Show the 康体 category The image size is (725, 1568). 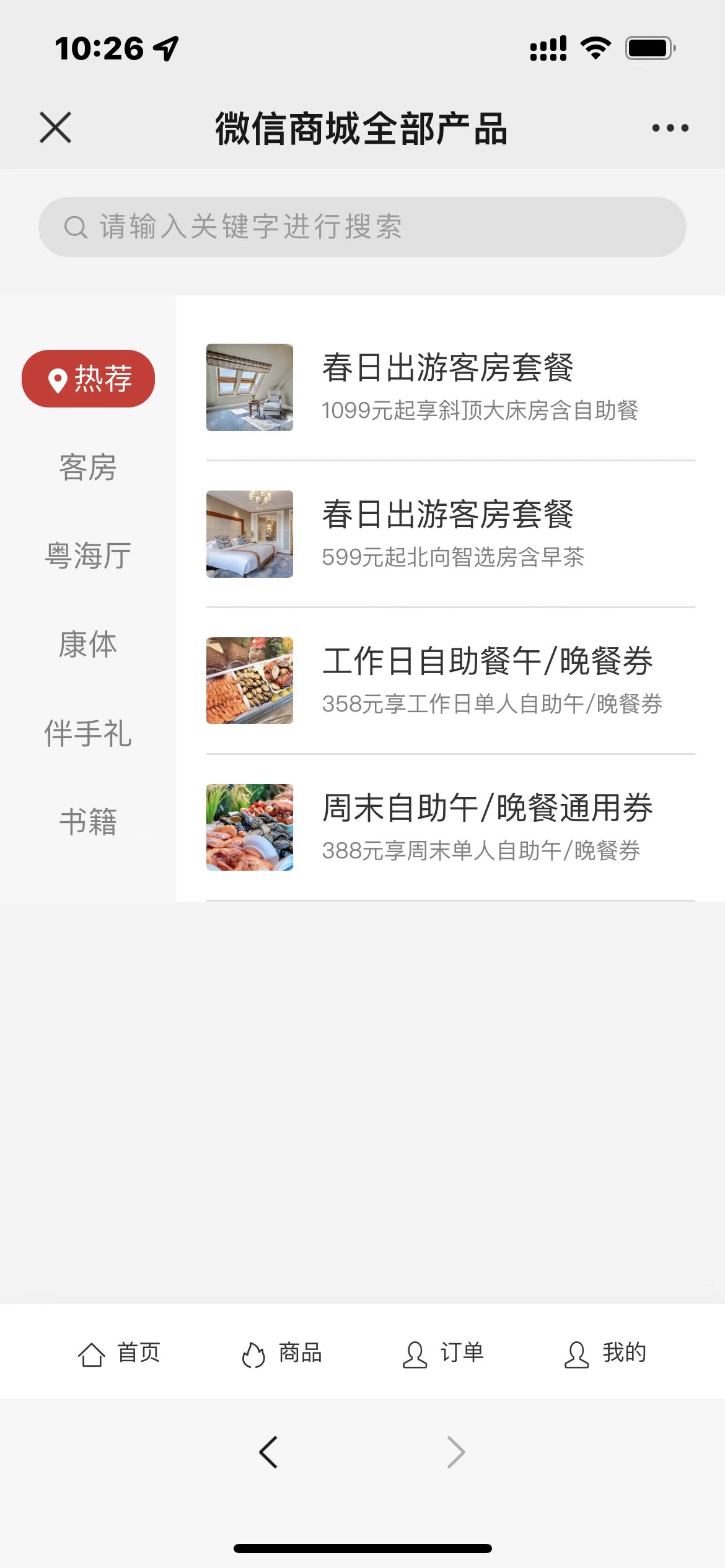coord(88,644)
